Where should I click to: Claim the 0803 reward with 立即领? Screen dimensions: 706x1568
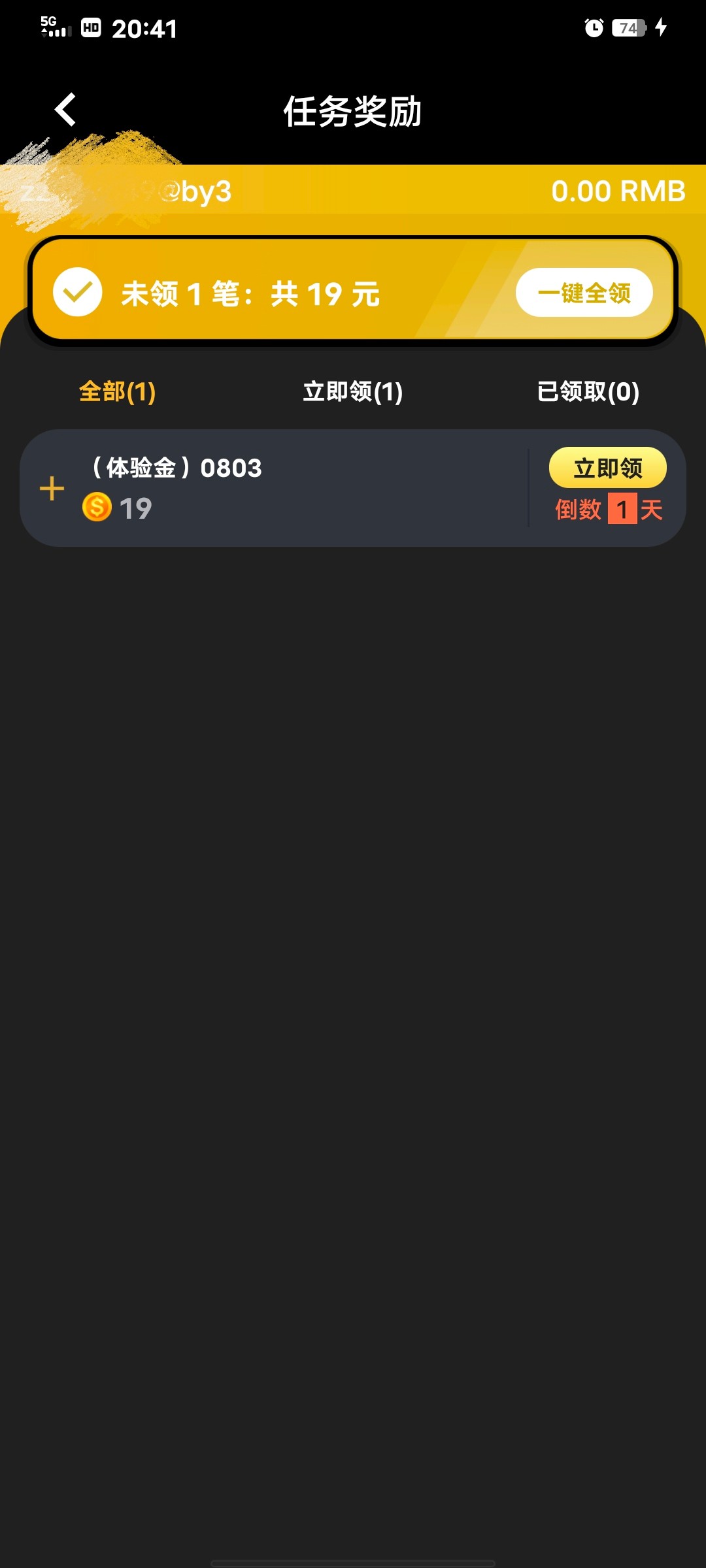pos(608,468)
